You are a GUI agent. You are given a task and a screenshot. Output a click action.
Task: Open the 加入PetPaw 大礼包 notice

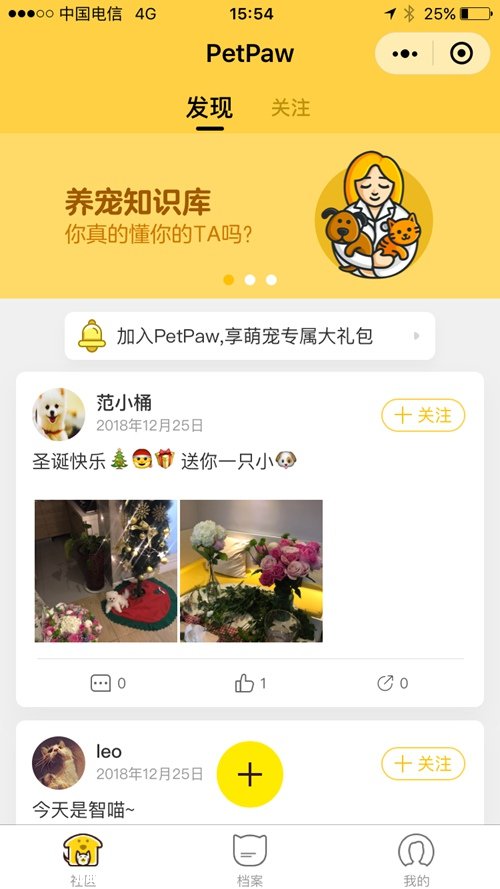point(250,336)
